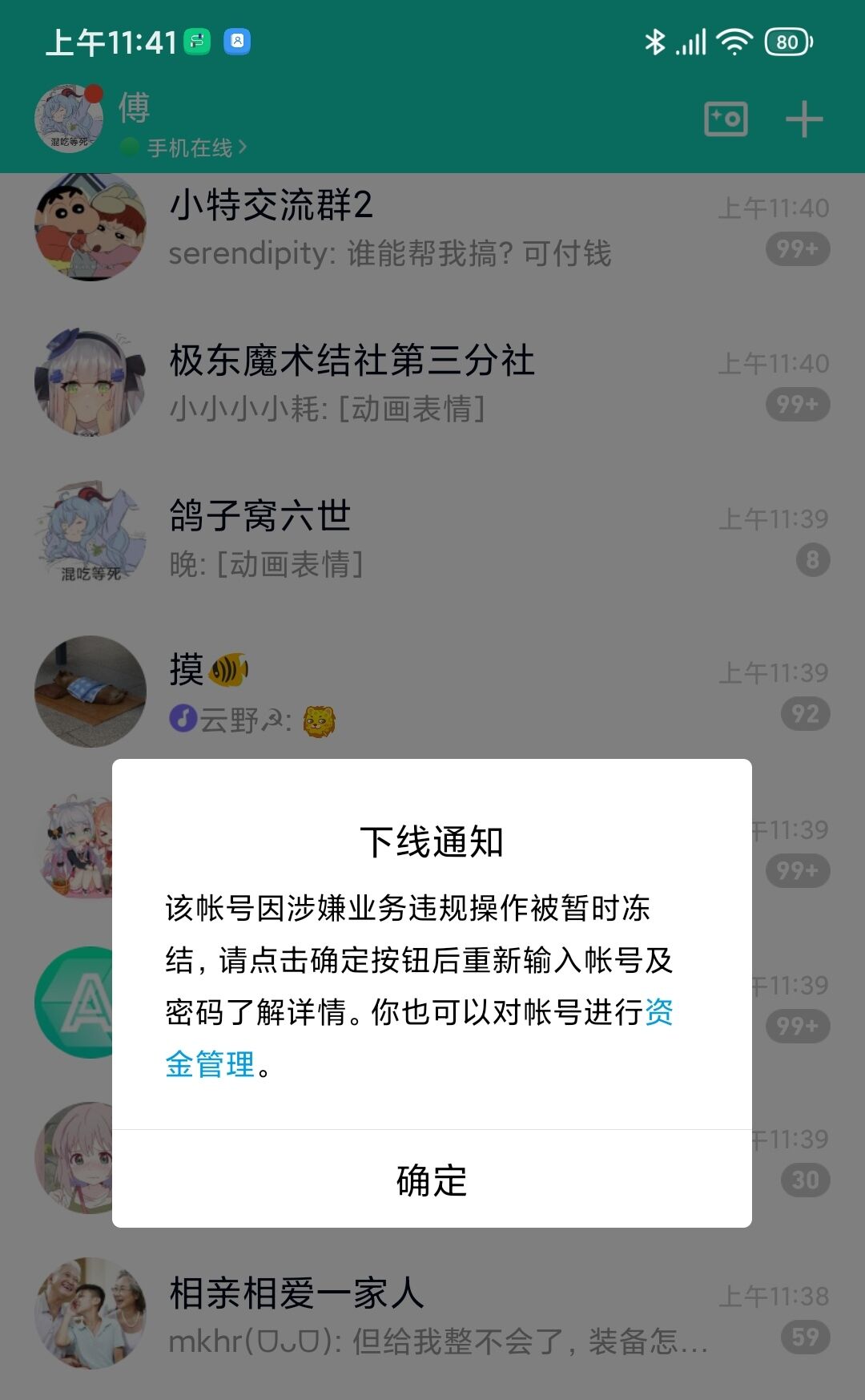Open the plus menu in header

tap(804, 120)
